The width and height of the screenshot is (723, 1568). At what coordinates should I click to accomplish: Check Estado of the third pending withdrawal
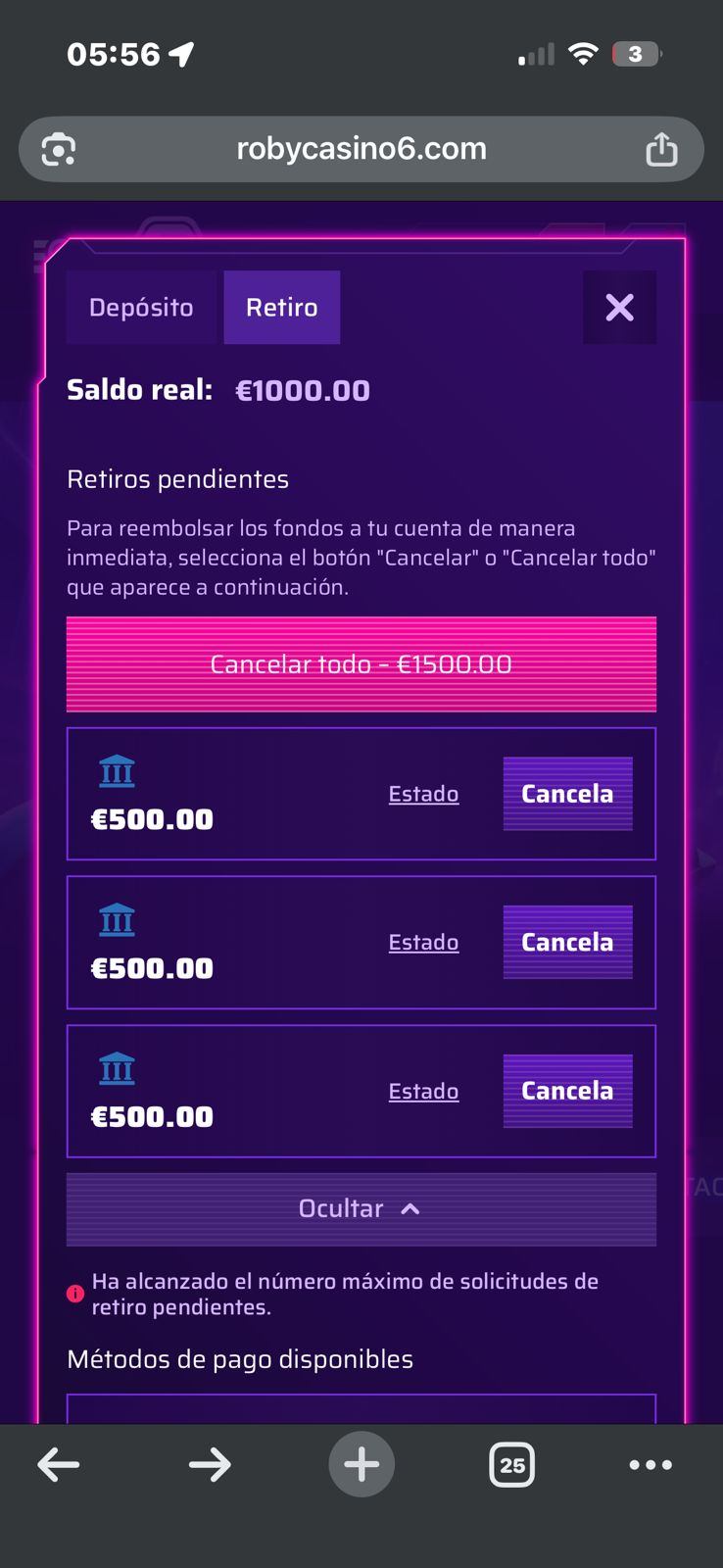[423, 1091]
